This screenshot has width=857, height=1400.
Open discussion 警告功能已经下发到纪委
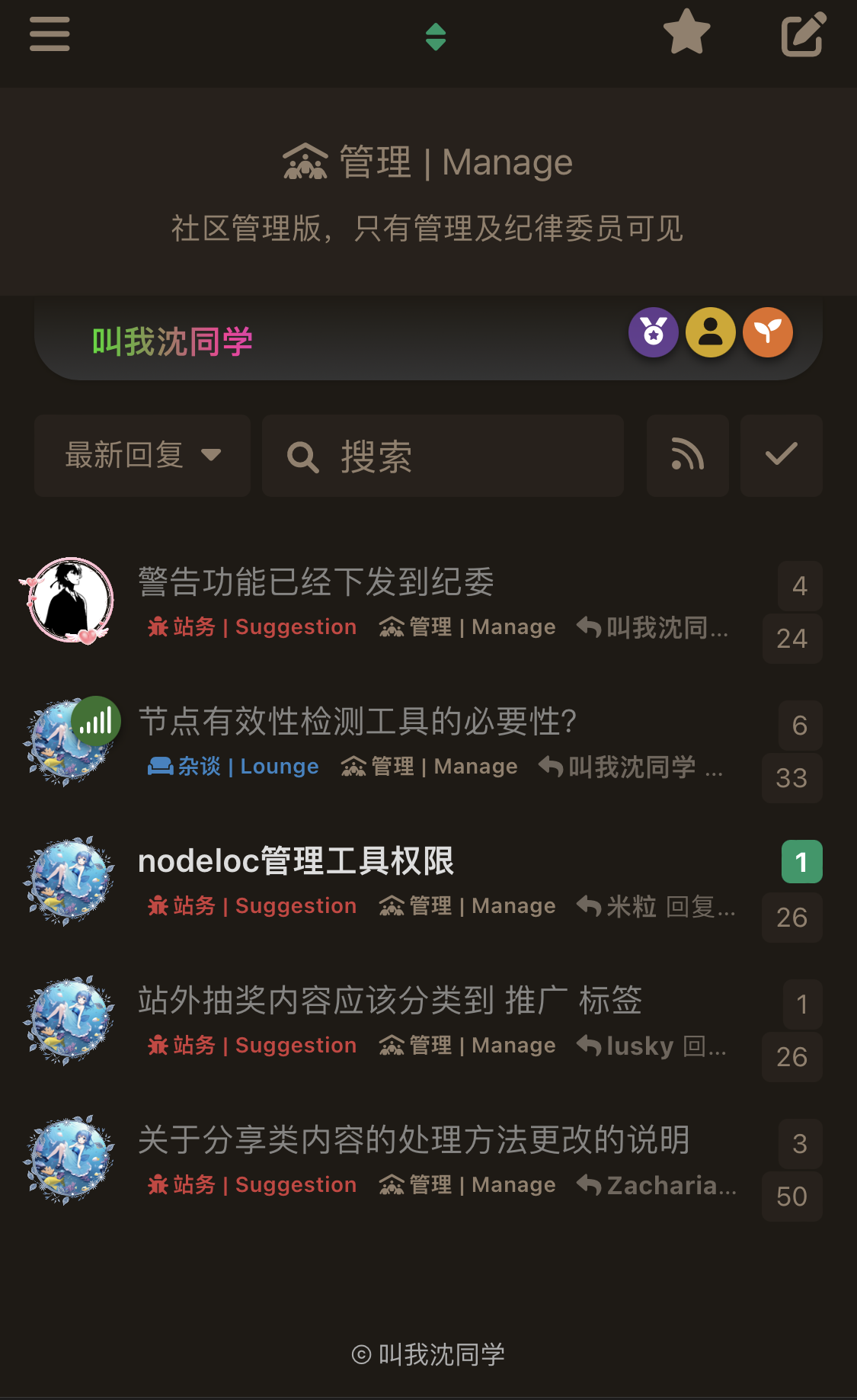(x=316, y=582)
